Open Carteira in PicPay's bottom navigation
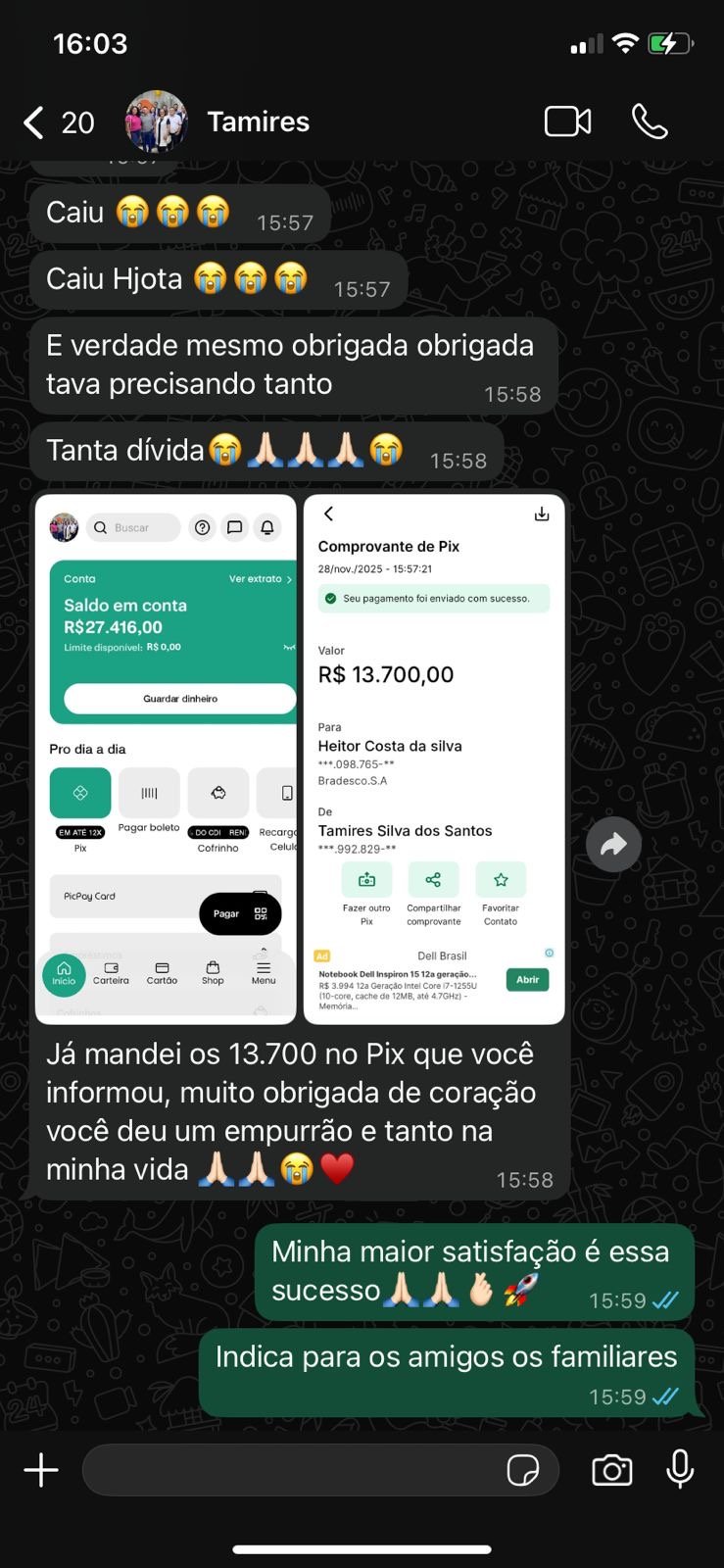 click(111, 973)
